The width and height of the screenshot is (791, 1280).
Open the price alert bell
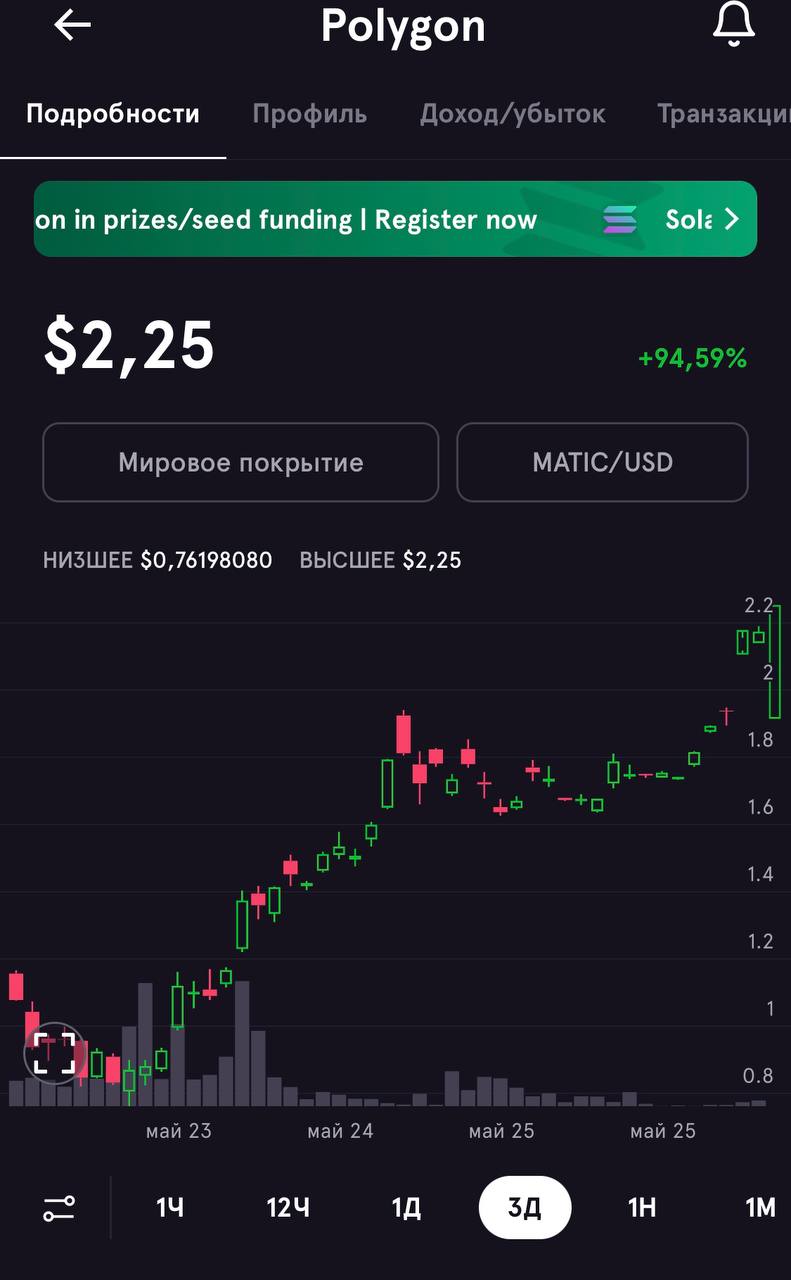733,25
